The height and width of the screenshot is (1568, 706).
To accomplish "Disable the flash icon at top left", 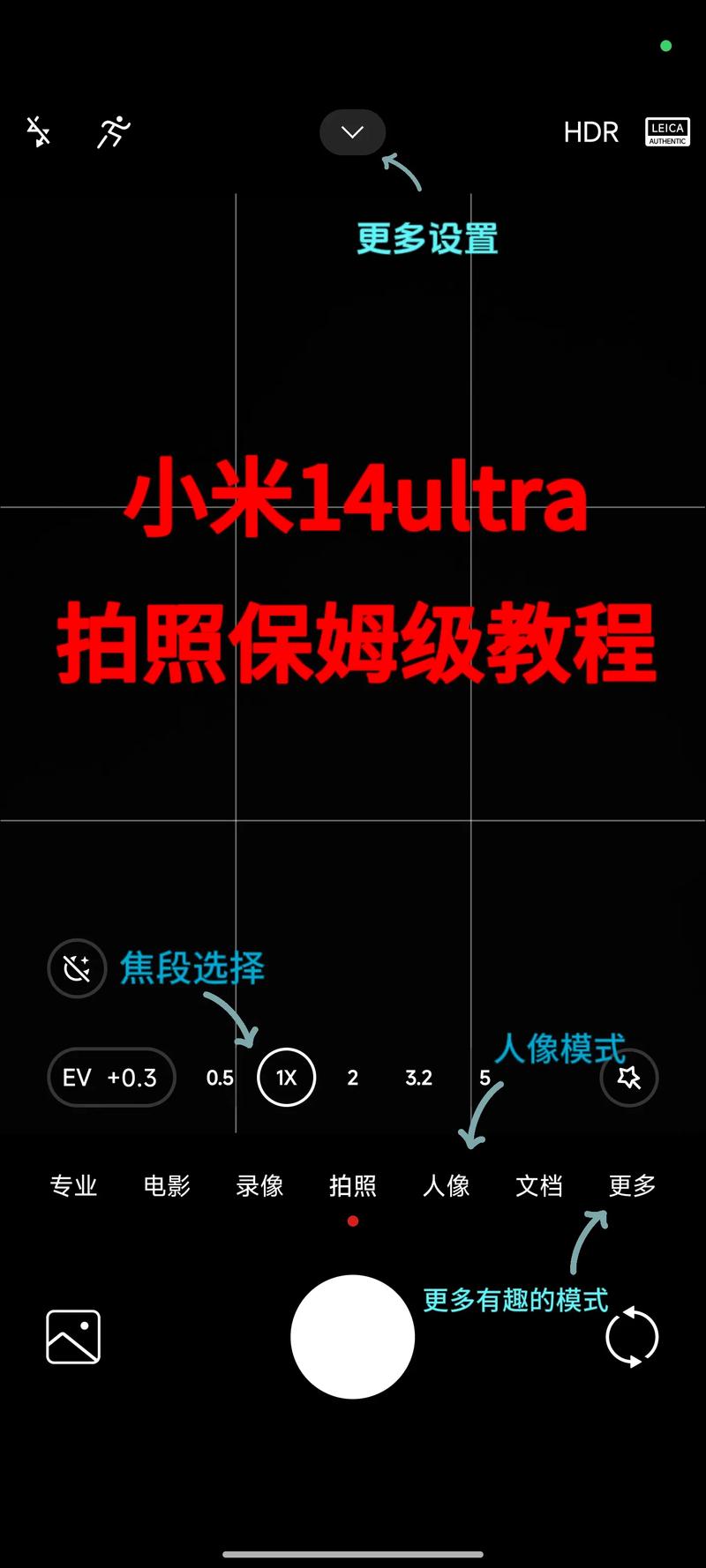I will click(x=37, y=132).
